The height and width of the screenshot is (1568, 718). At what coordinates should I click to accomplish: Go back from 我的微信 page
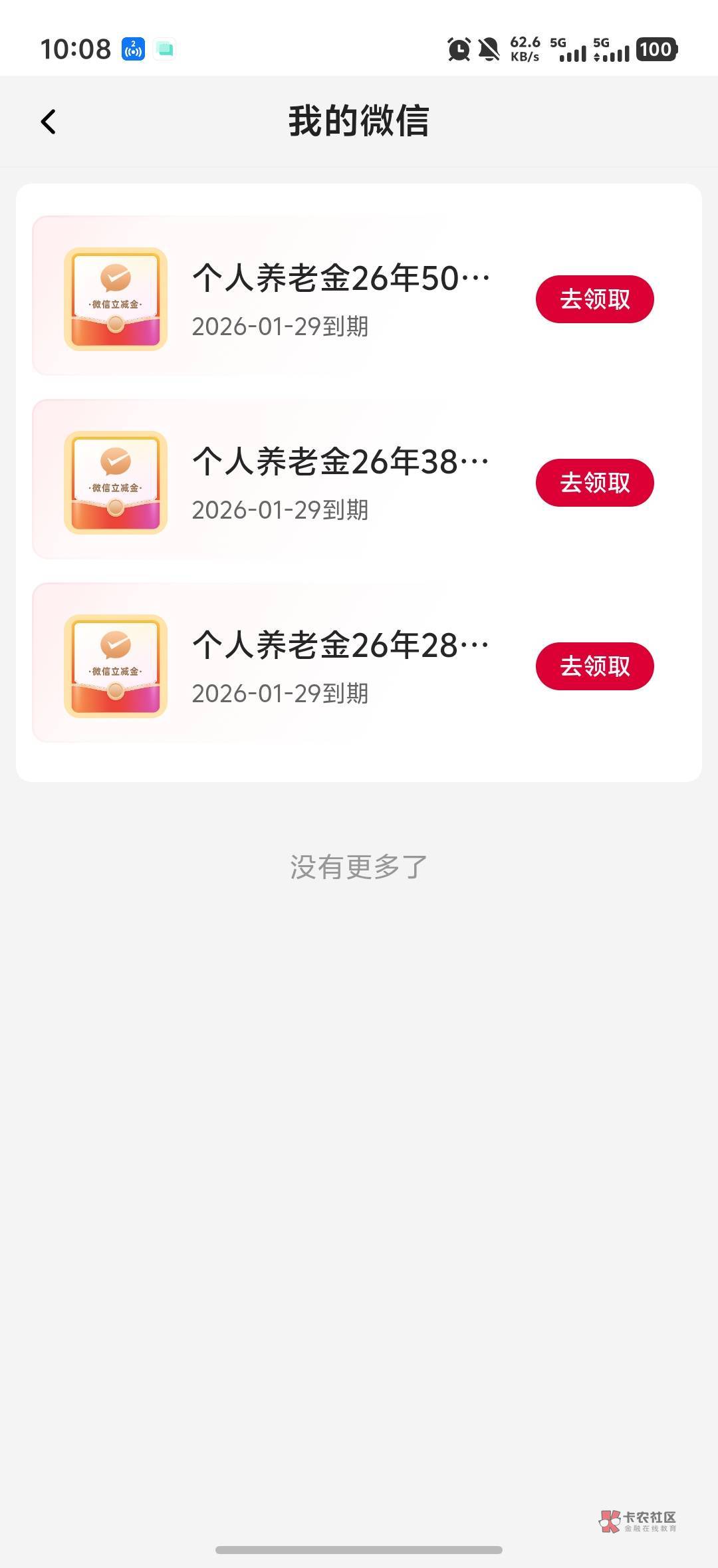point(49,122)
